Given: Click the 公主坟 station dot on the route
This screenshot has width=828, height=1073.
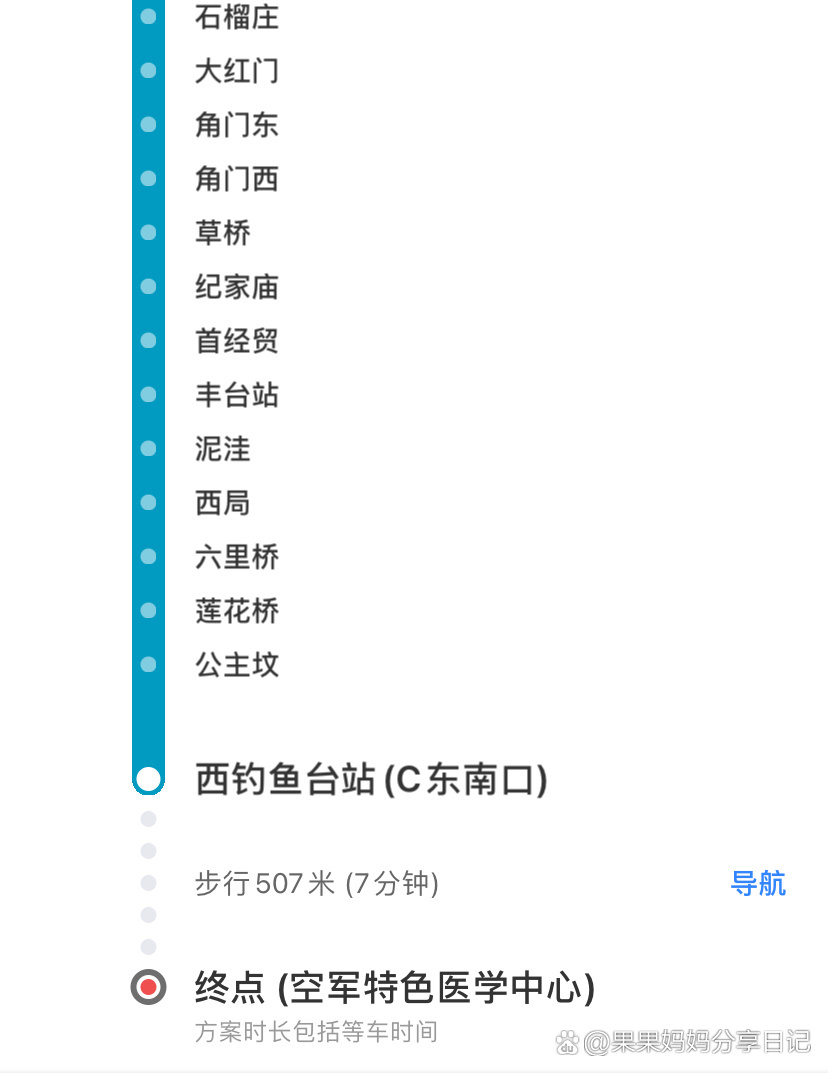Looking at the screenshot, I should tap(148, 664).
